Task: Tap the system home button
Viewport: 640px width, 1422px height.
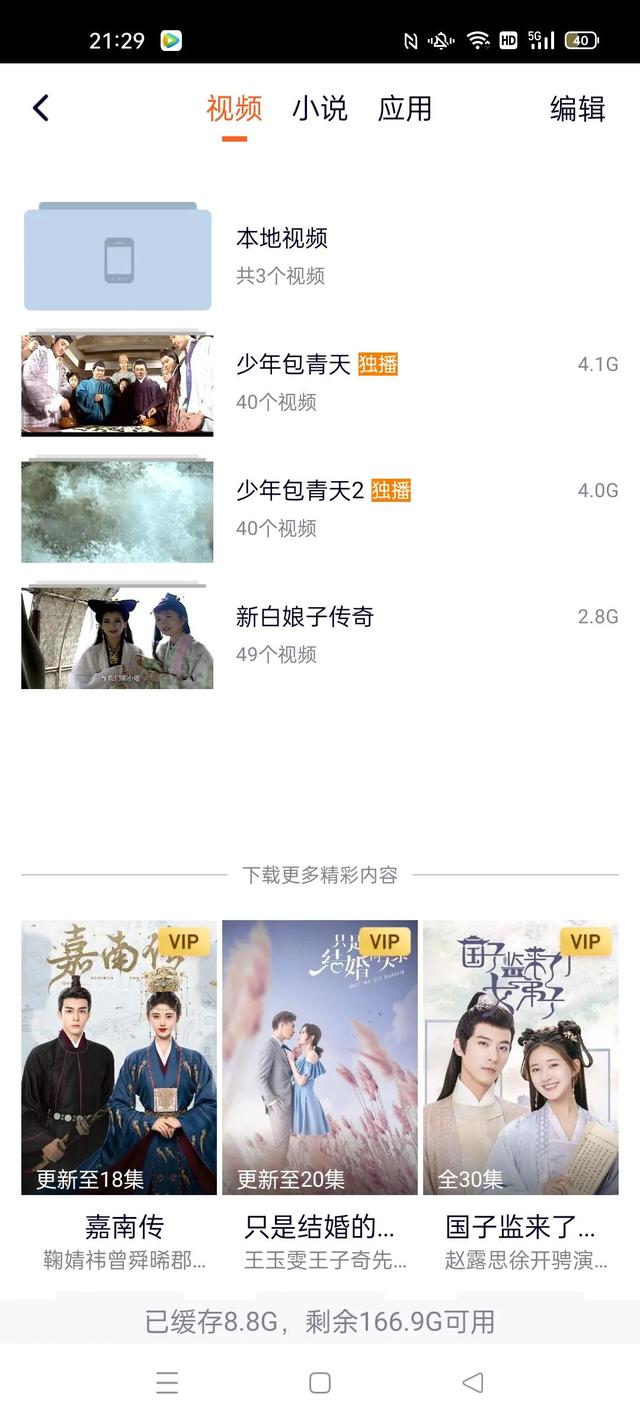Action: (320, 1383)
